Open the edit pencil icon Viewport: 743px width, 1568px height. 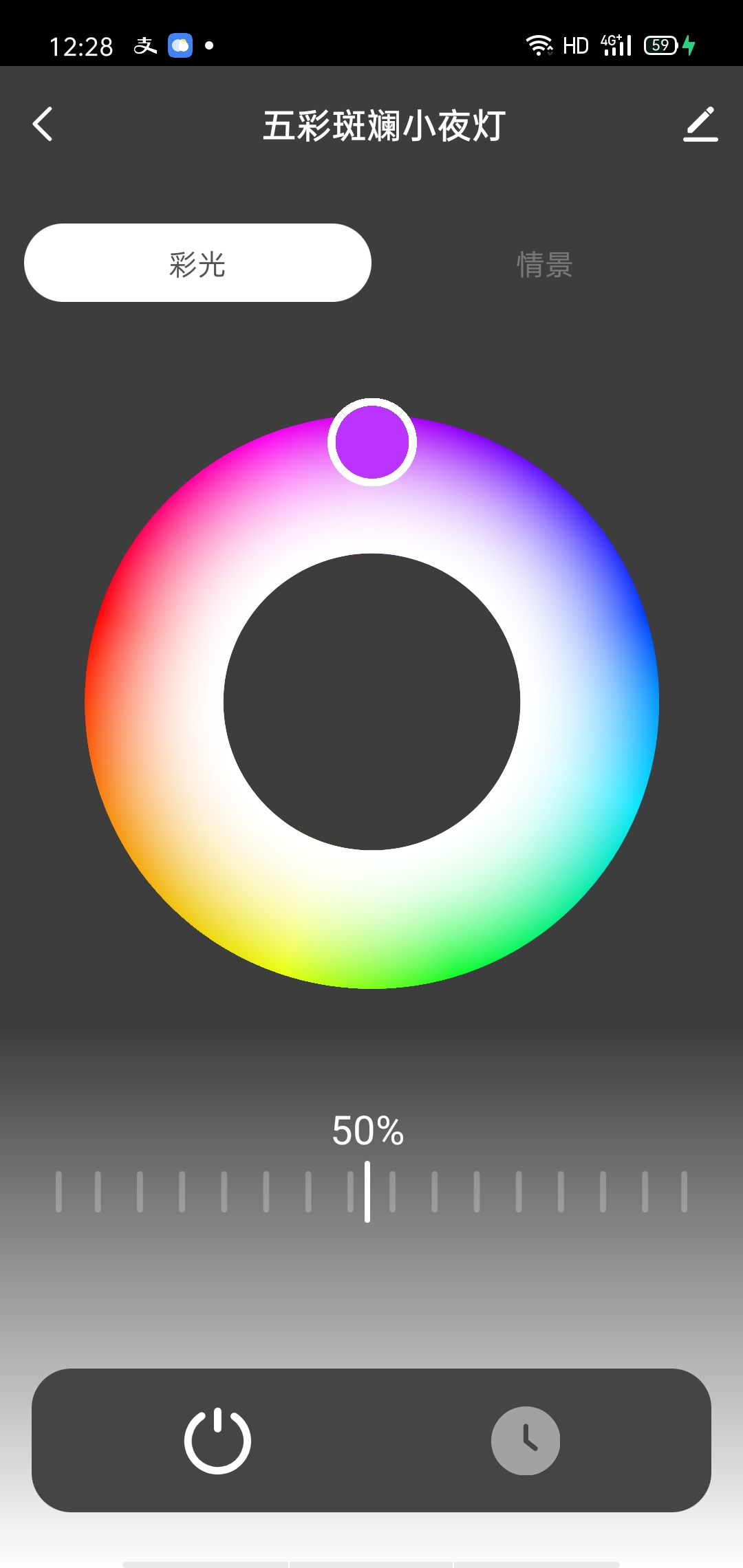click(700, 124)
